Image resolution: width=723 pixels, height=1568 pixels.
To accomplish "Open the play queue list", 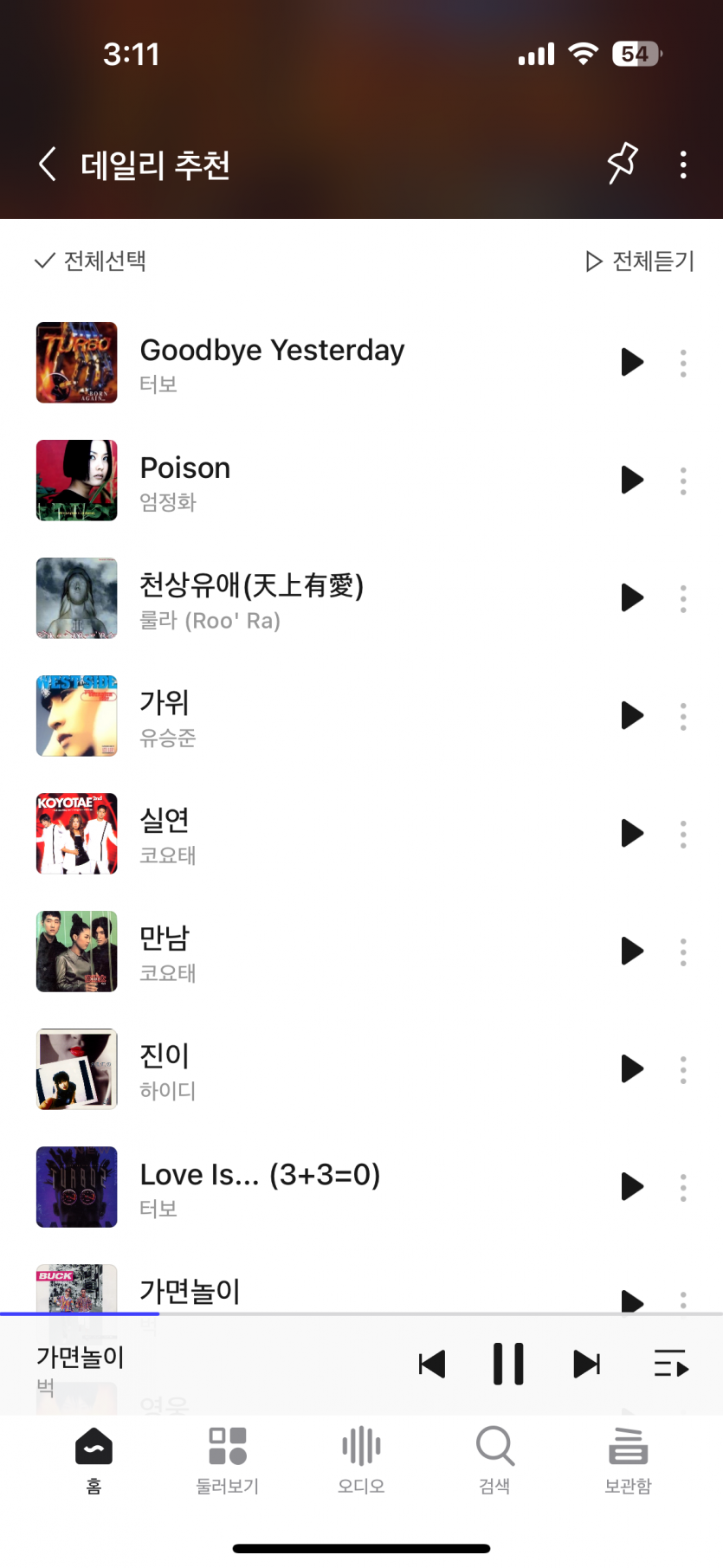I will (671, 1365).
